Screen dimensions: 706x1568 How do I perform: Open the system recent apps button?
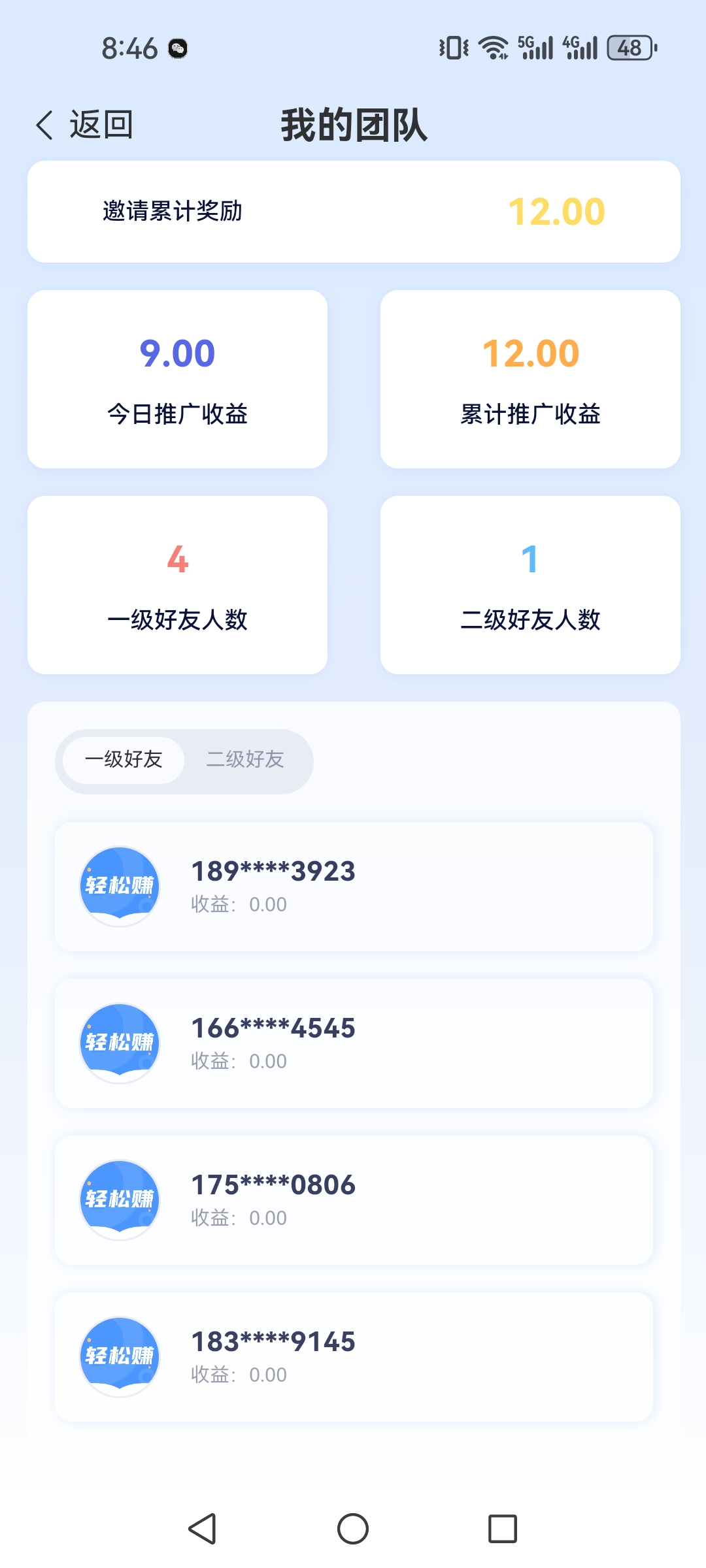[x=503, y=1529]
